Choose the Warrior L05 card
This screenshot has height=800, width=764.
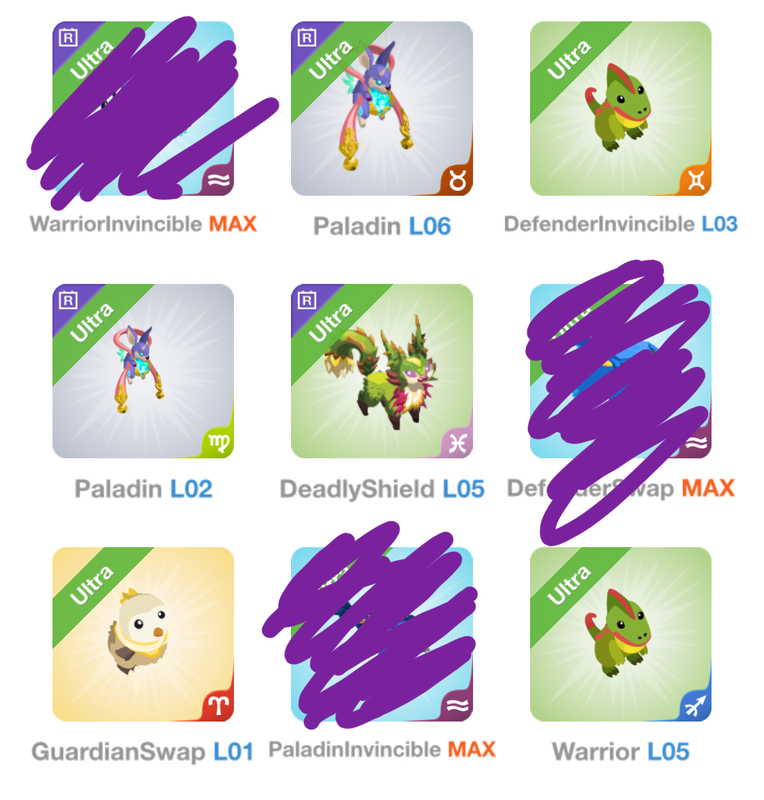pos(620,634)
